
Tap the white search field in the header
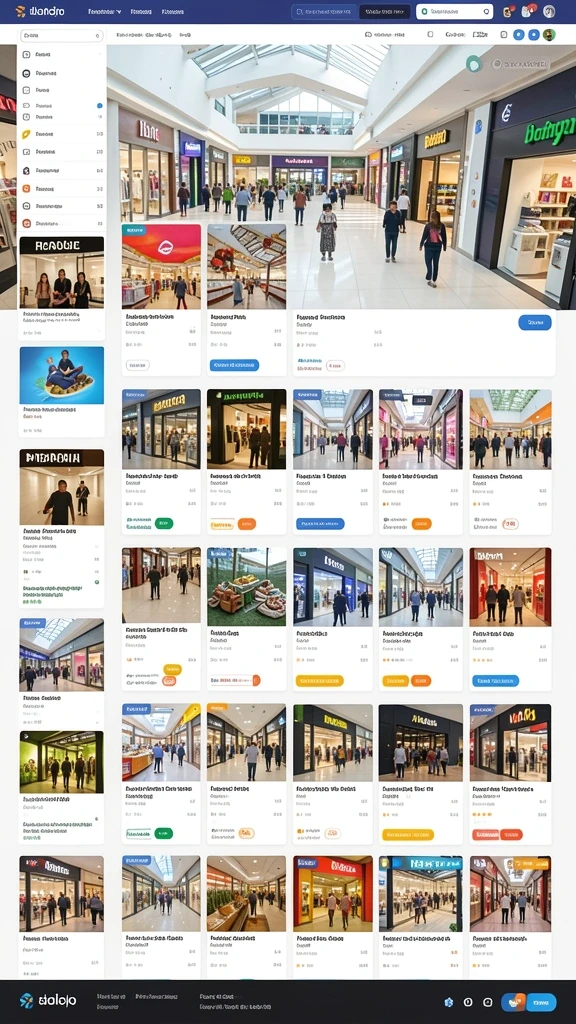click(455, 12)
